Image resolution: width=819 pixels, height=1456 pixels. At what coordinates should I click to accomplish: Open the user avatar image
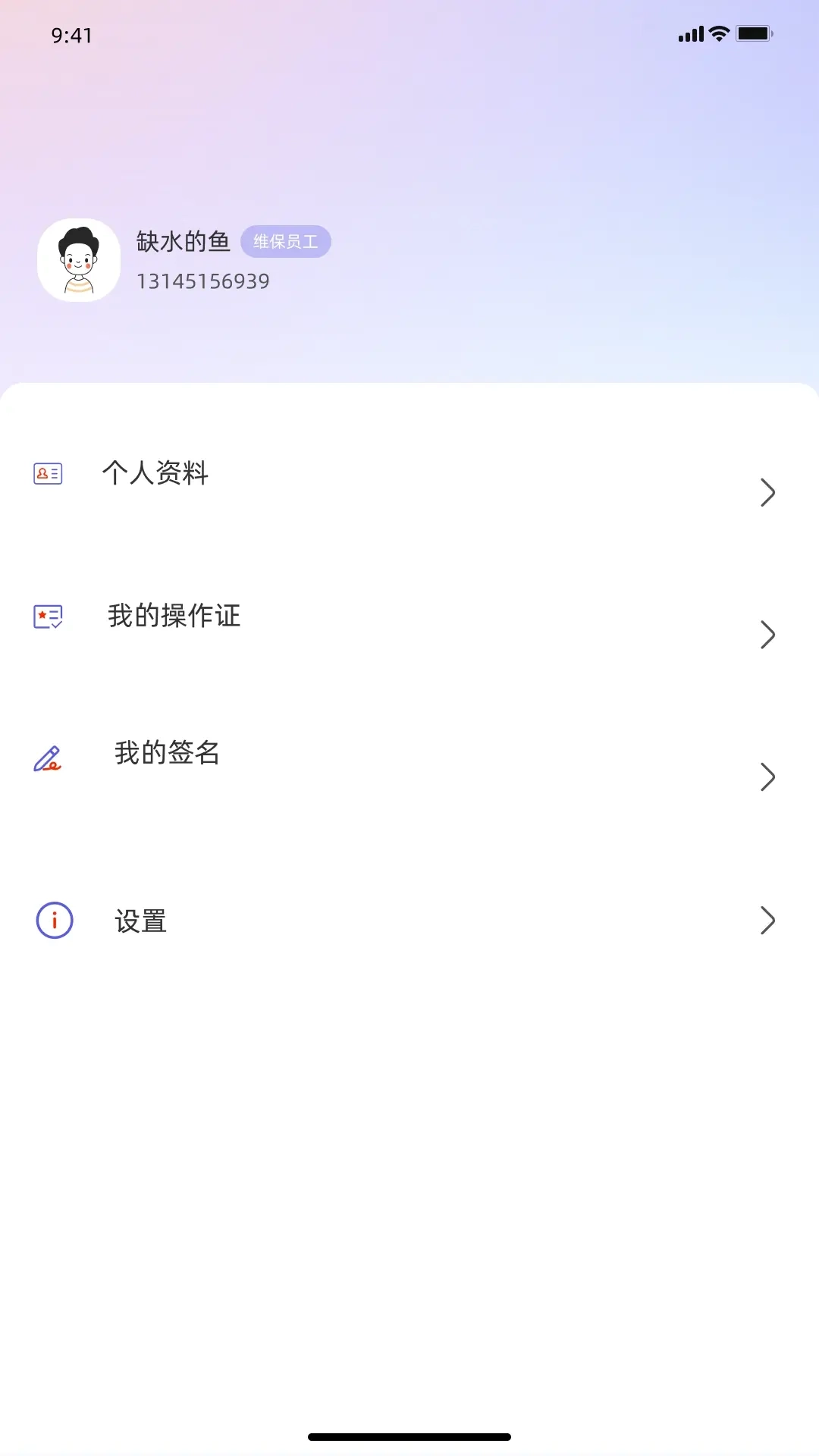tap(78, 259)
